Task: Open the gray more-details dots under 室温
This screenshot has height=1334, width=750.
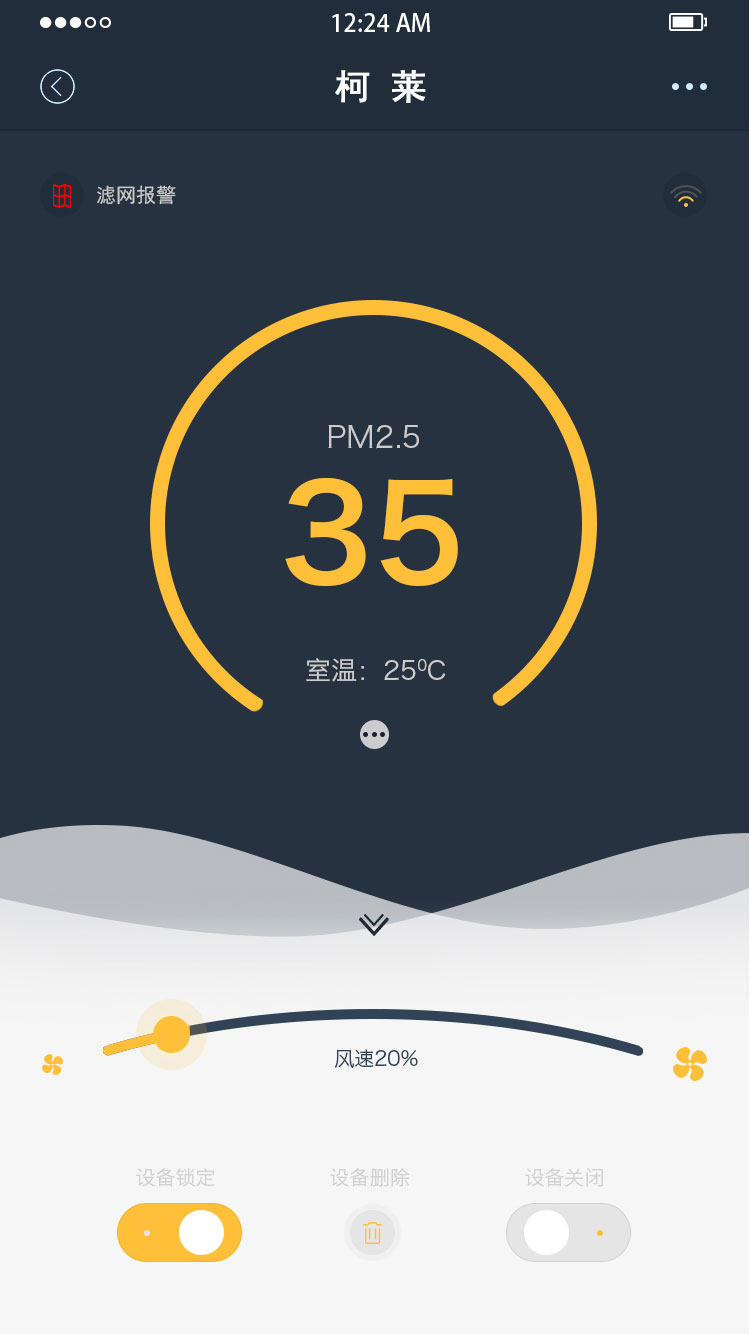Action: tap(374, 734)
